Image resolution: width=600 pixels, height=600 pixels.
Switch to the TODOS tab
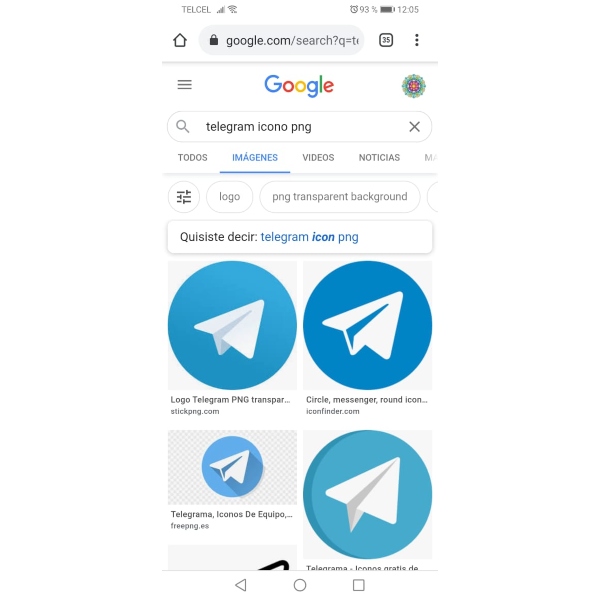point(192,158)
